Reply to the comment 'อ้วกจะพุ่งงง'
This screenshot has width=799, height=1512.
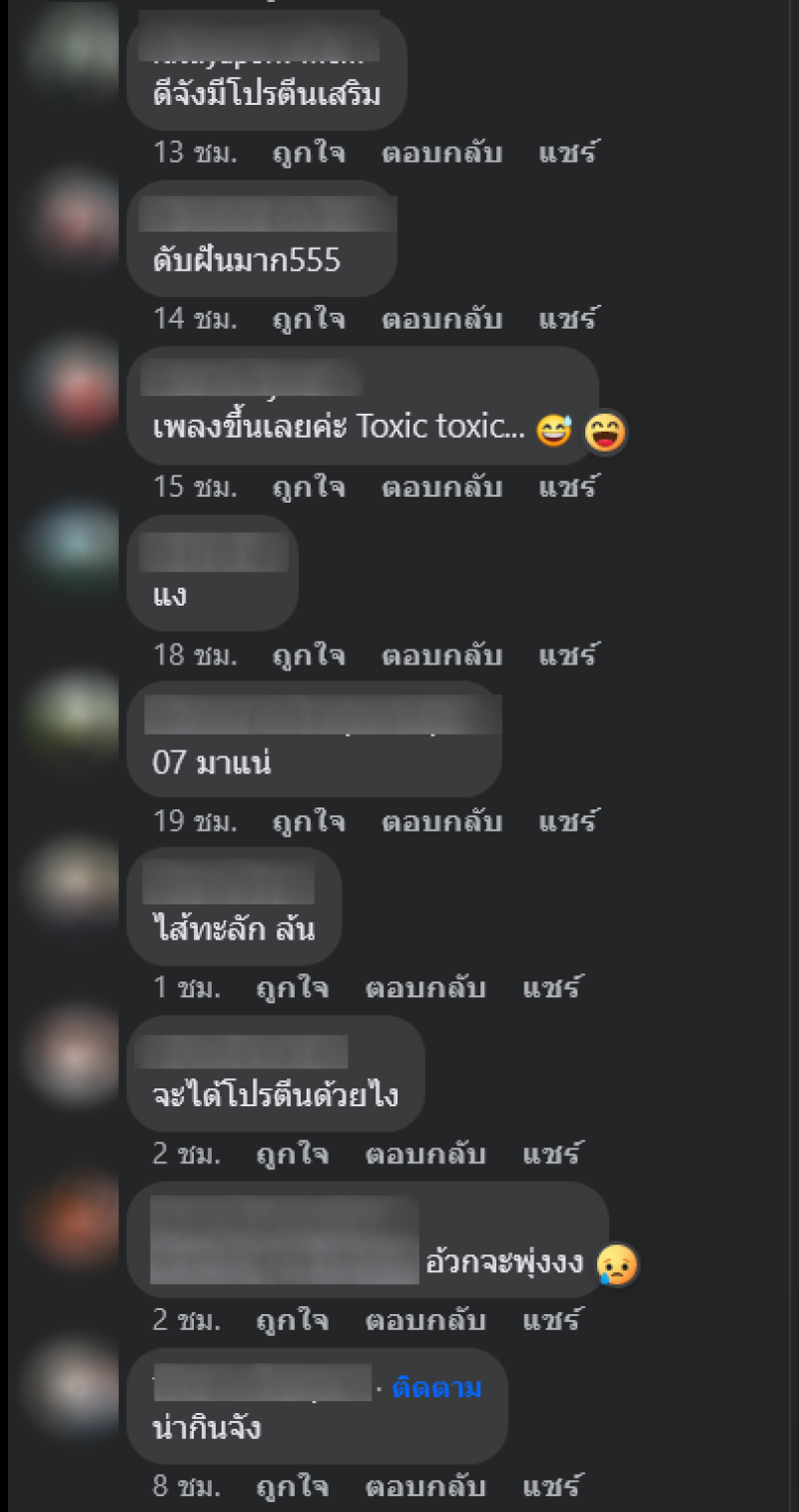click(x=425, y=1320)
